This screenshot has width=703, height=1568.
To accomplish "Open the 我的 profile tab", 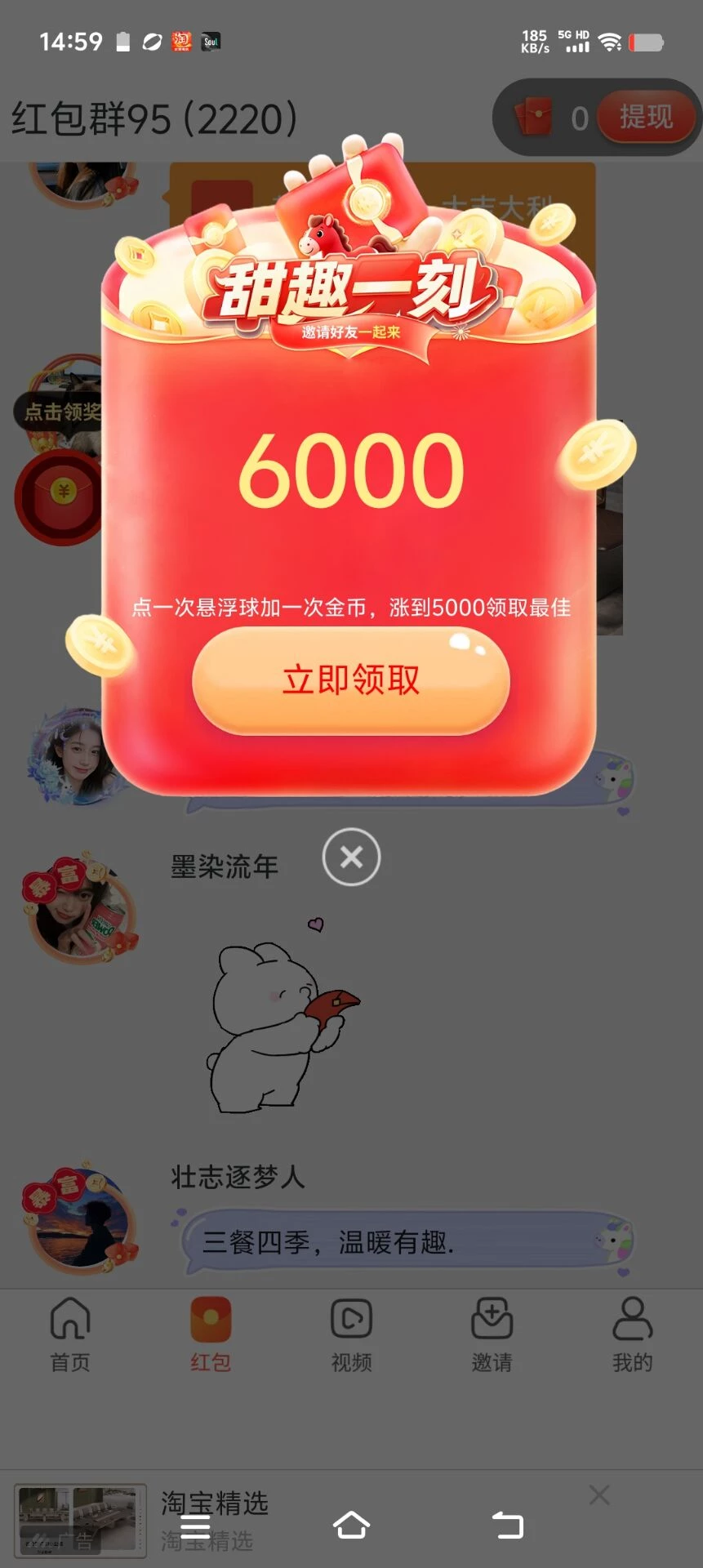I will coord(632,1335).
